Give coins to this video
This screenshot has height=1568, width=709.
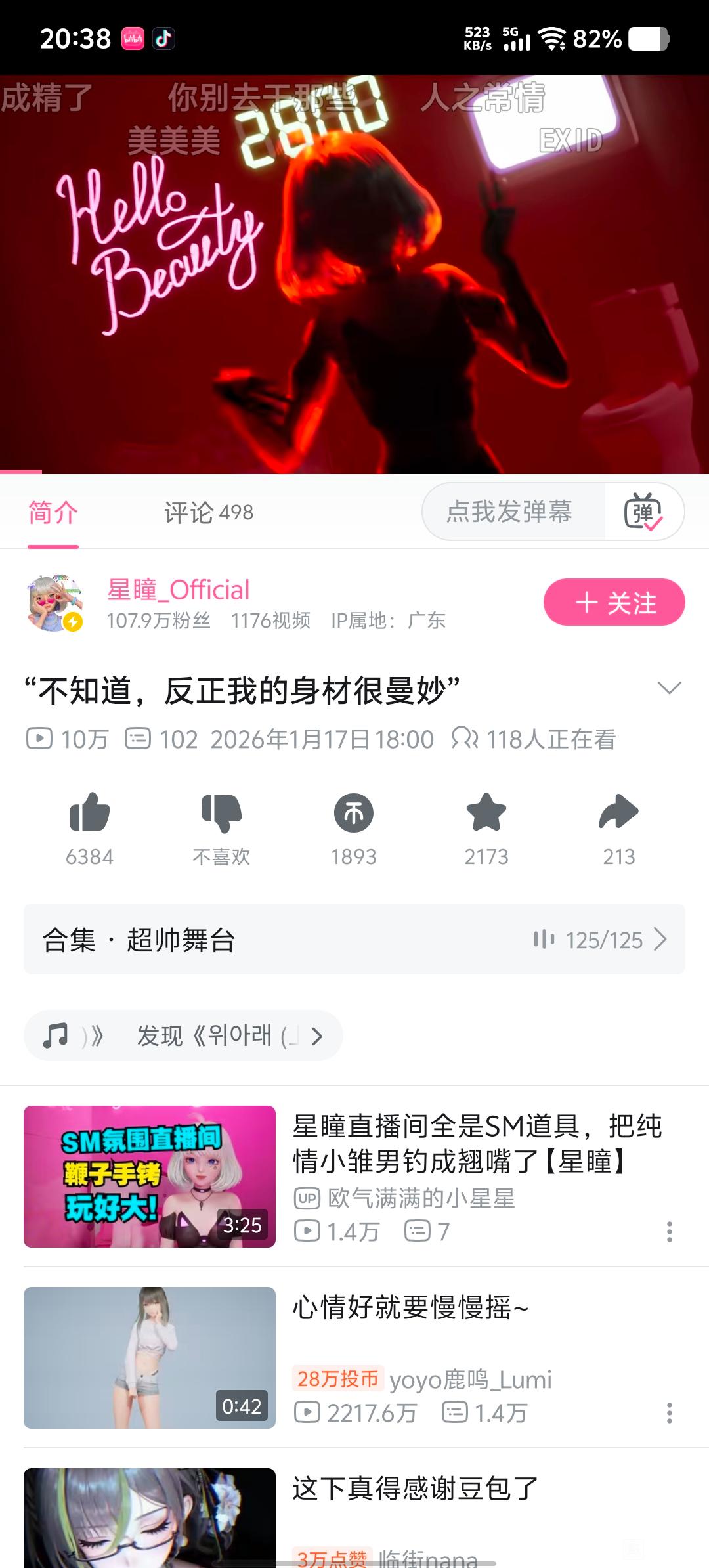click(x=354, y=813)
